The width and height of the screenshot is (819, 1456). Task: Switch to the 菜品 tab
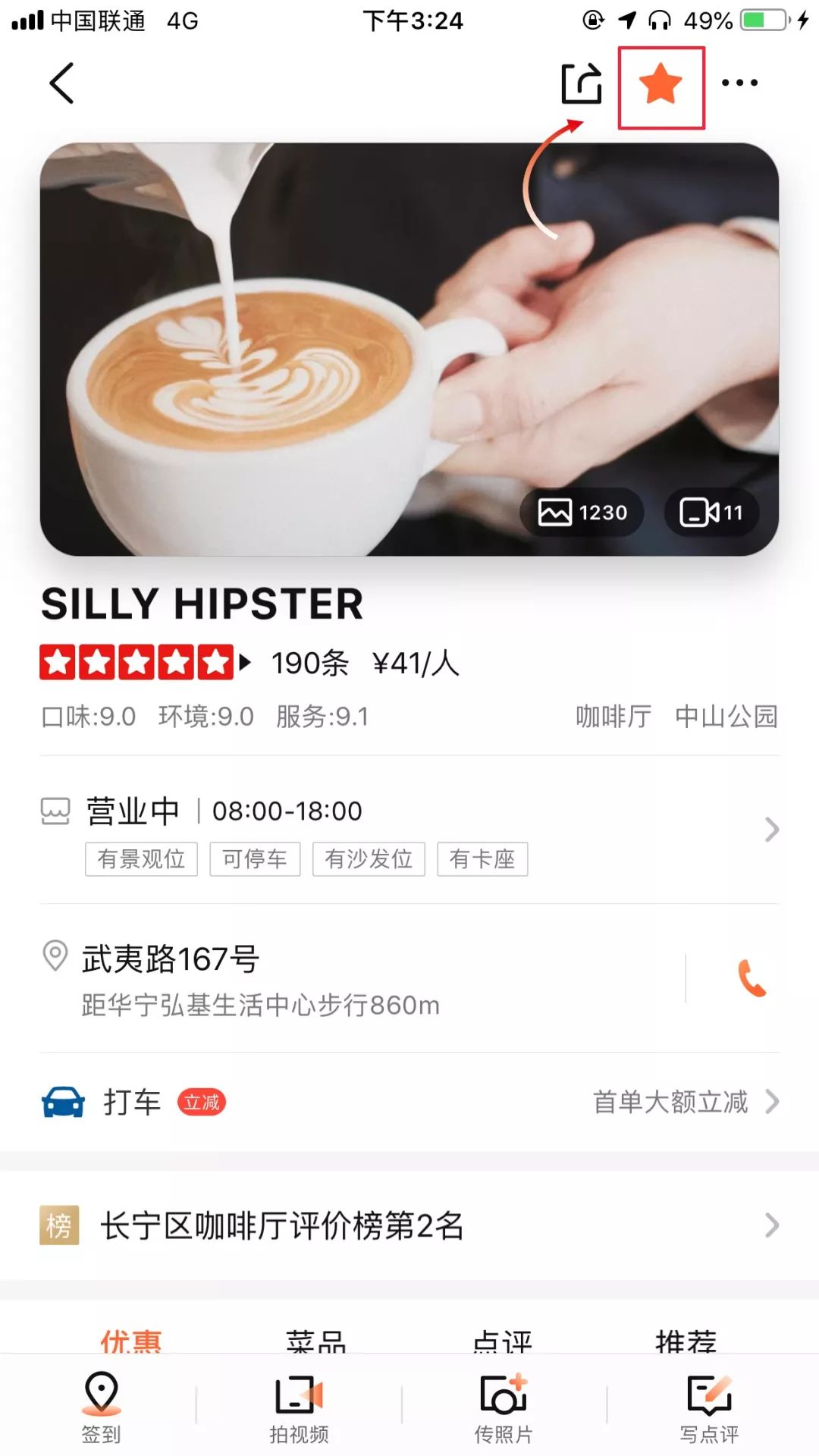click(x=316, y=1340)
